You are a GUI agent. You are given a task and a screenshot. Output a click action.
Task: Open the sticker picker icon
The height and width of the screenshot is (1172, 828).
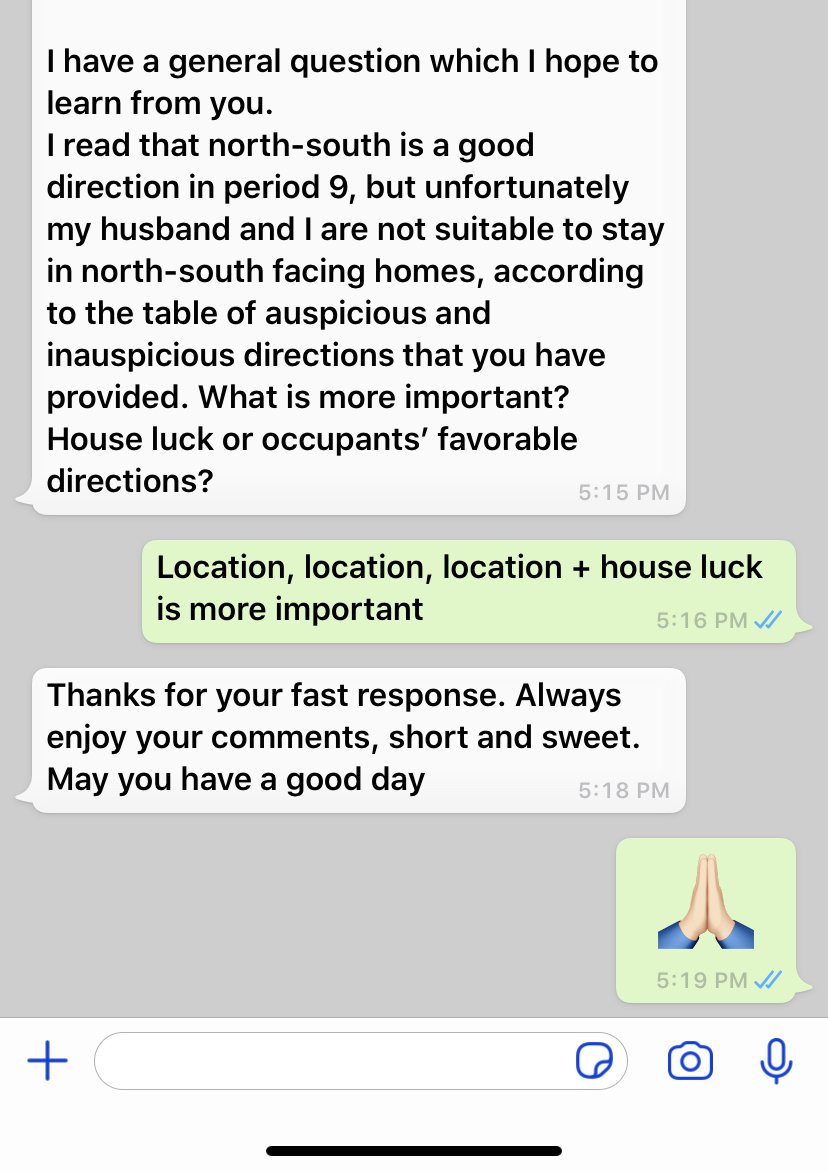(x=595, y=1061)
